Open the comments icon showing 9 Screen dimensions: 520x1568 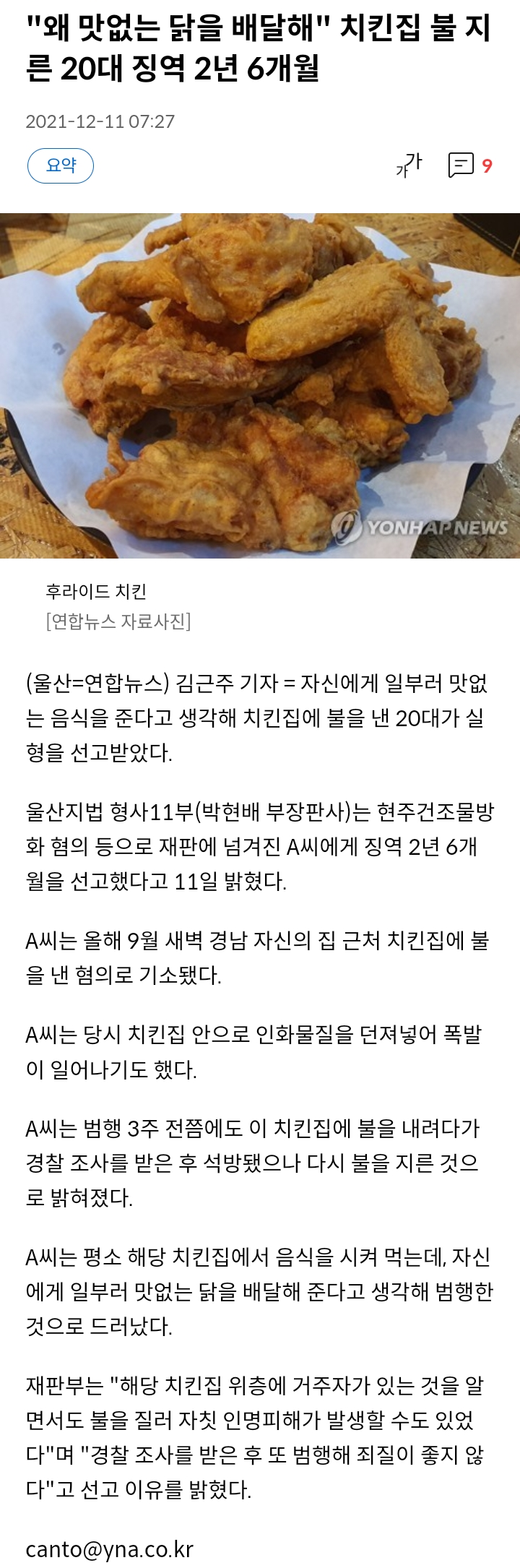click(469, 165)
